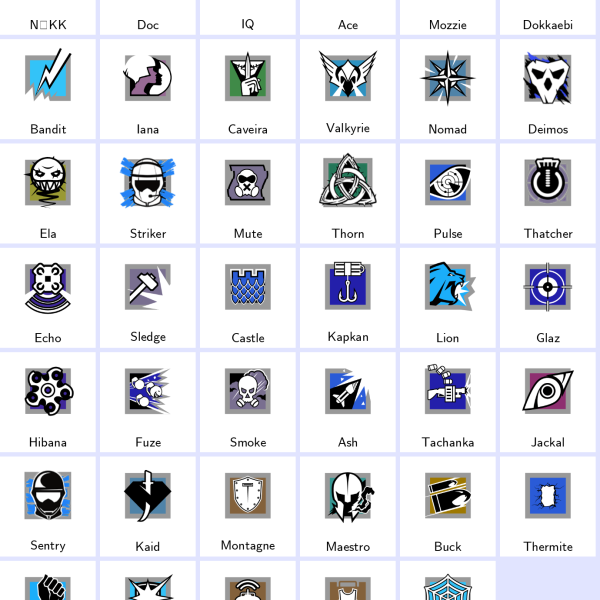Select the Glaz operator tile

coord(548,296)
